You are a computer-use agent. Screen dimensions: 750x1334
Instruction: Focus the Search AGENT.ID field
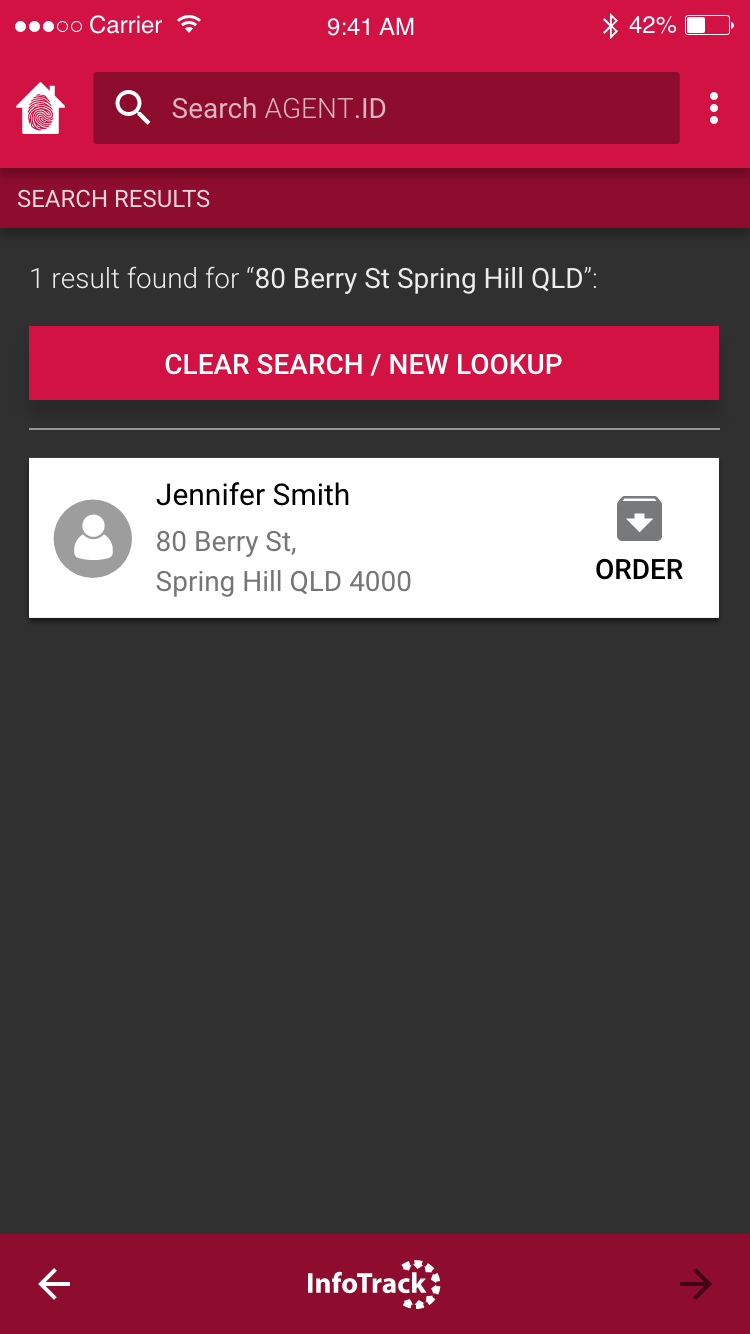[400, 108]
